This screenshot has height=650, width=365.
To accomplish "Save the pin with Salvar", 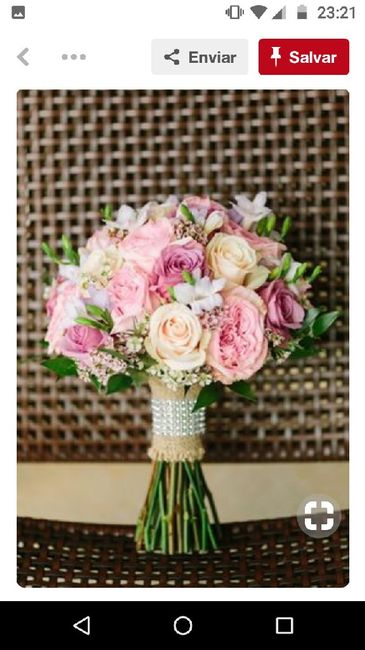I will (304, 57).
